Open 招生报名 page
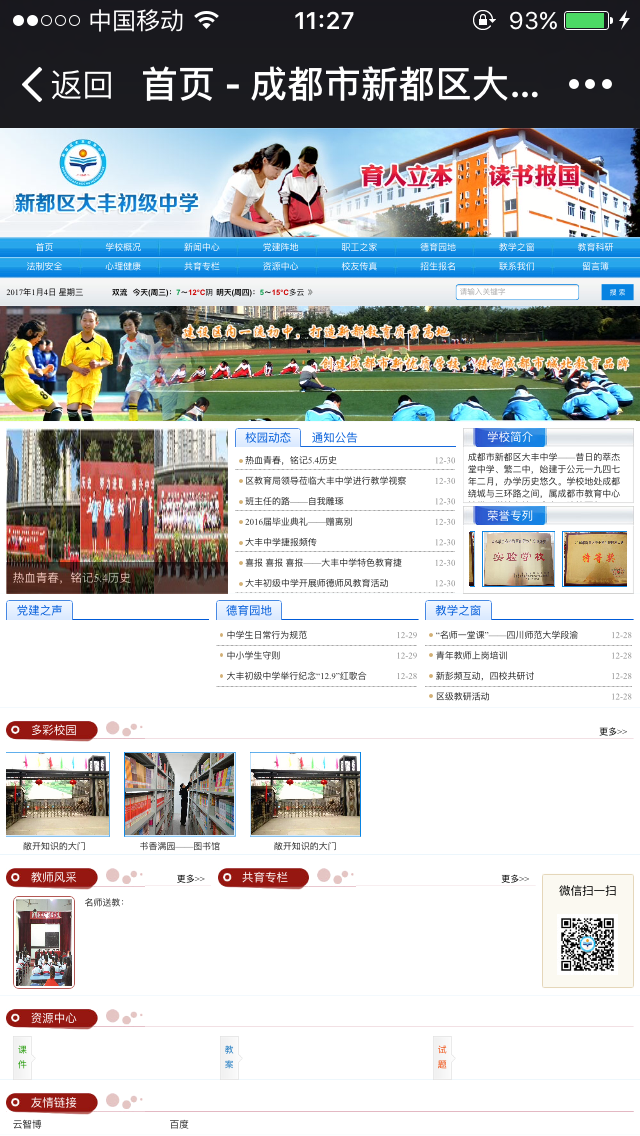 click(437, 267)
